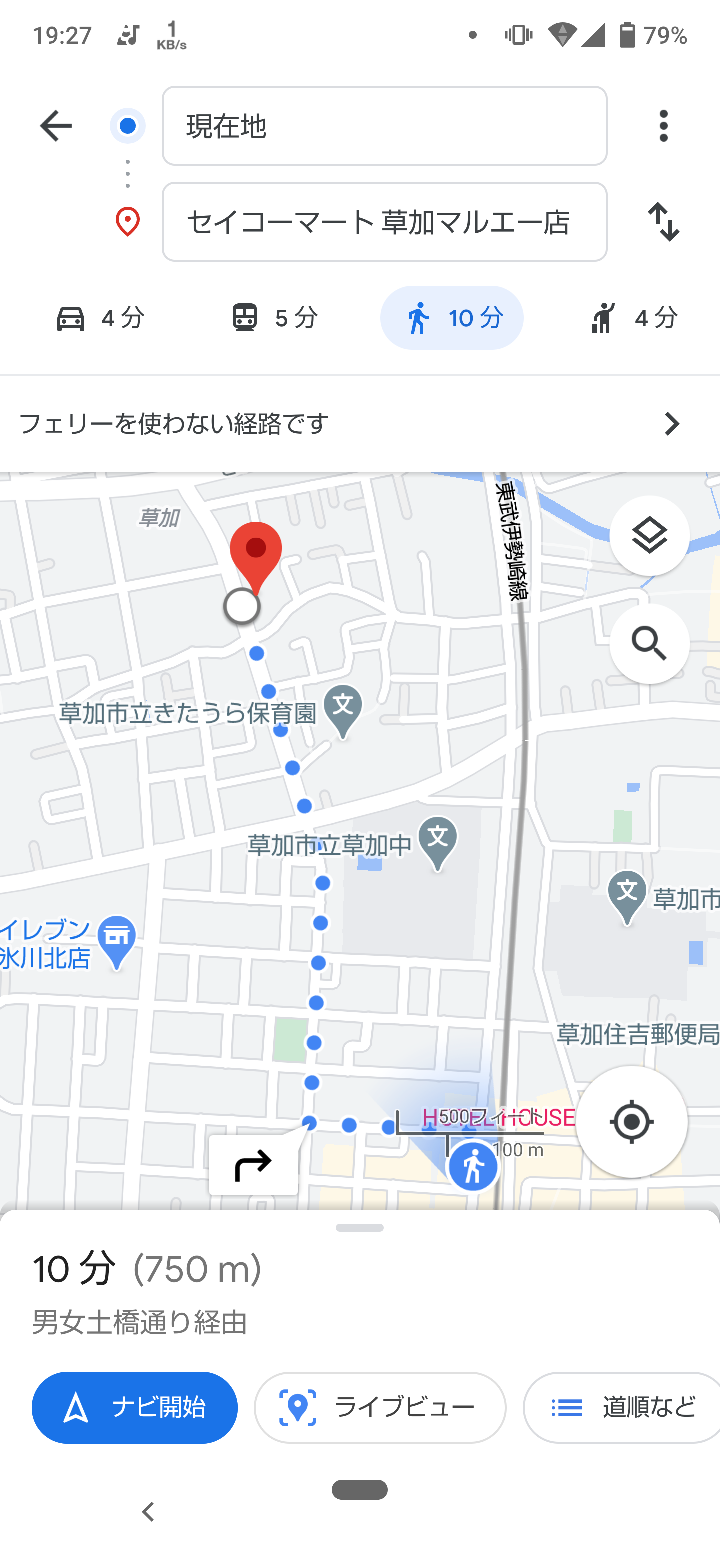Tap the right-turn arrow on the map
Screen dimensions: 720x1560
(x=253, y=1164)
